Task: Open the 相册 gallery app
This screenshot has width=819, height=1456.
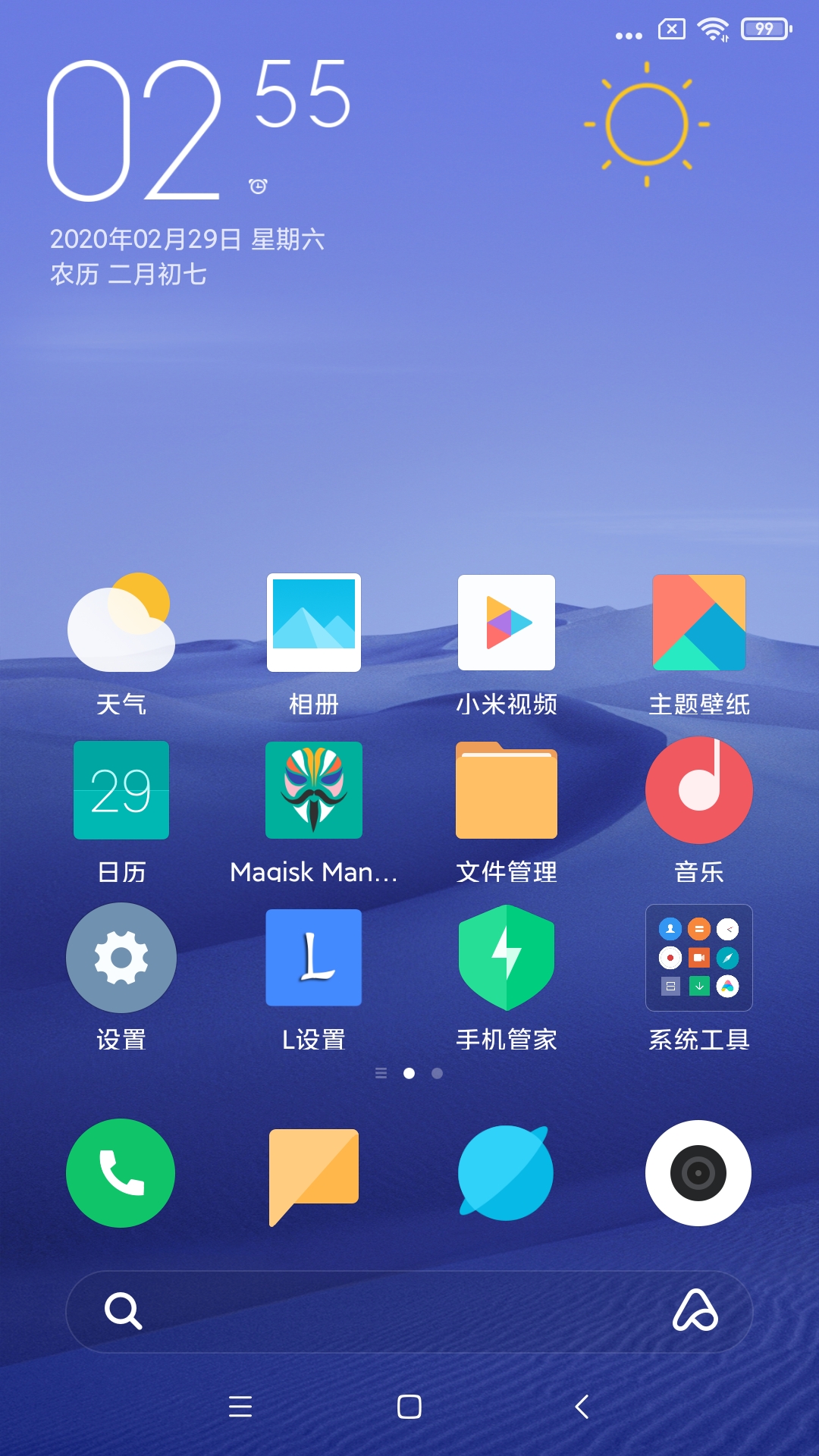Action: (x=314, y=623)
